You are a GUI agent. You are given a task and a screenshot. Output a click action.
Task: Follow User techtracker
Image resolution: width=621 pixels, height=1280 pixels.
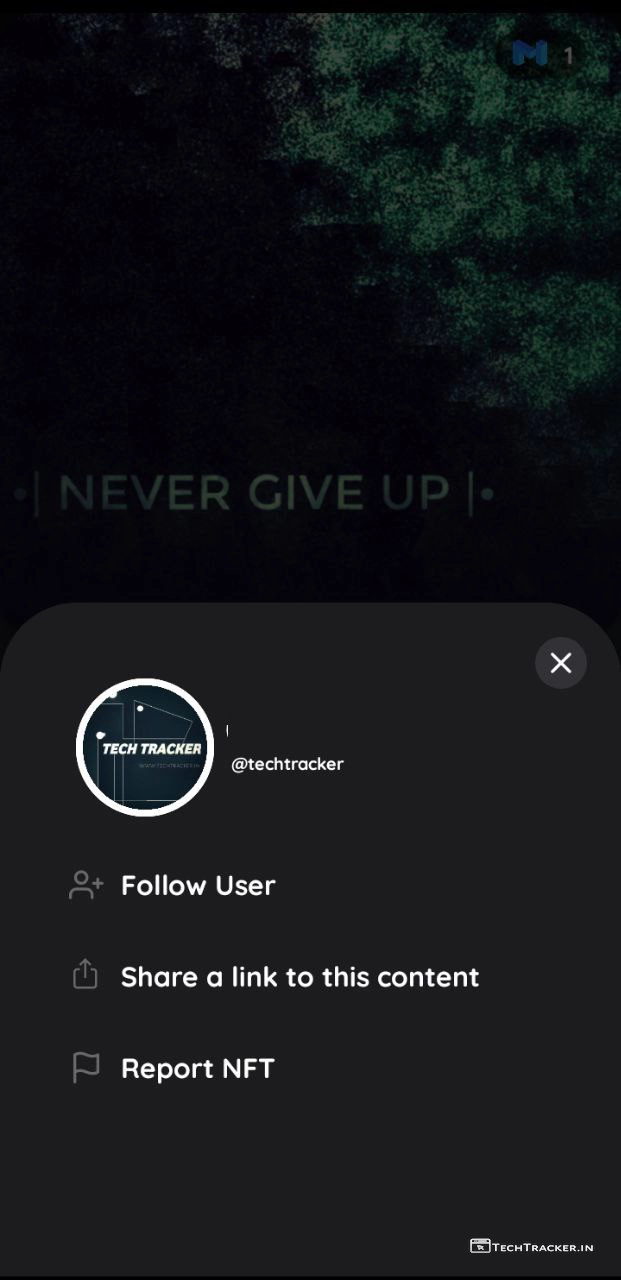pyautogui.click(x=197, y=885)
